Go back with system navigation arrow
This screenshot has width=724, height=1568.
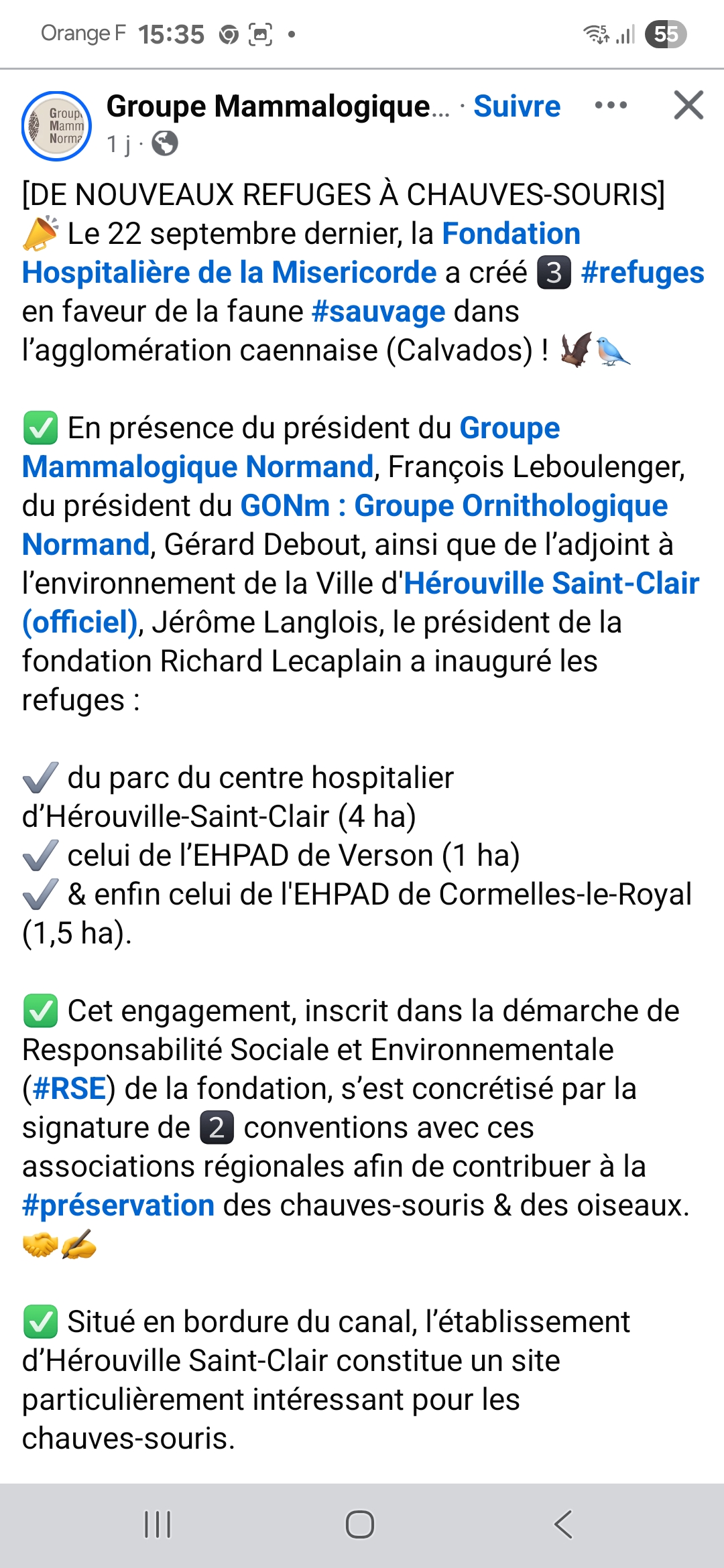563,1524
